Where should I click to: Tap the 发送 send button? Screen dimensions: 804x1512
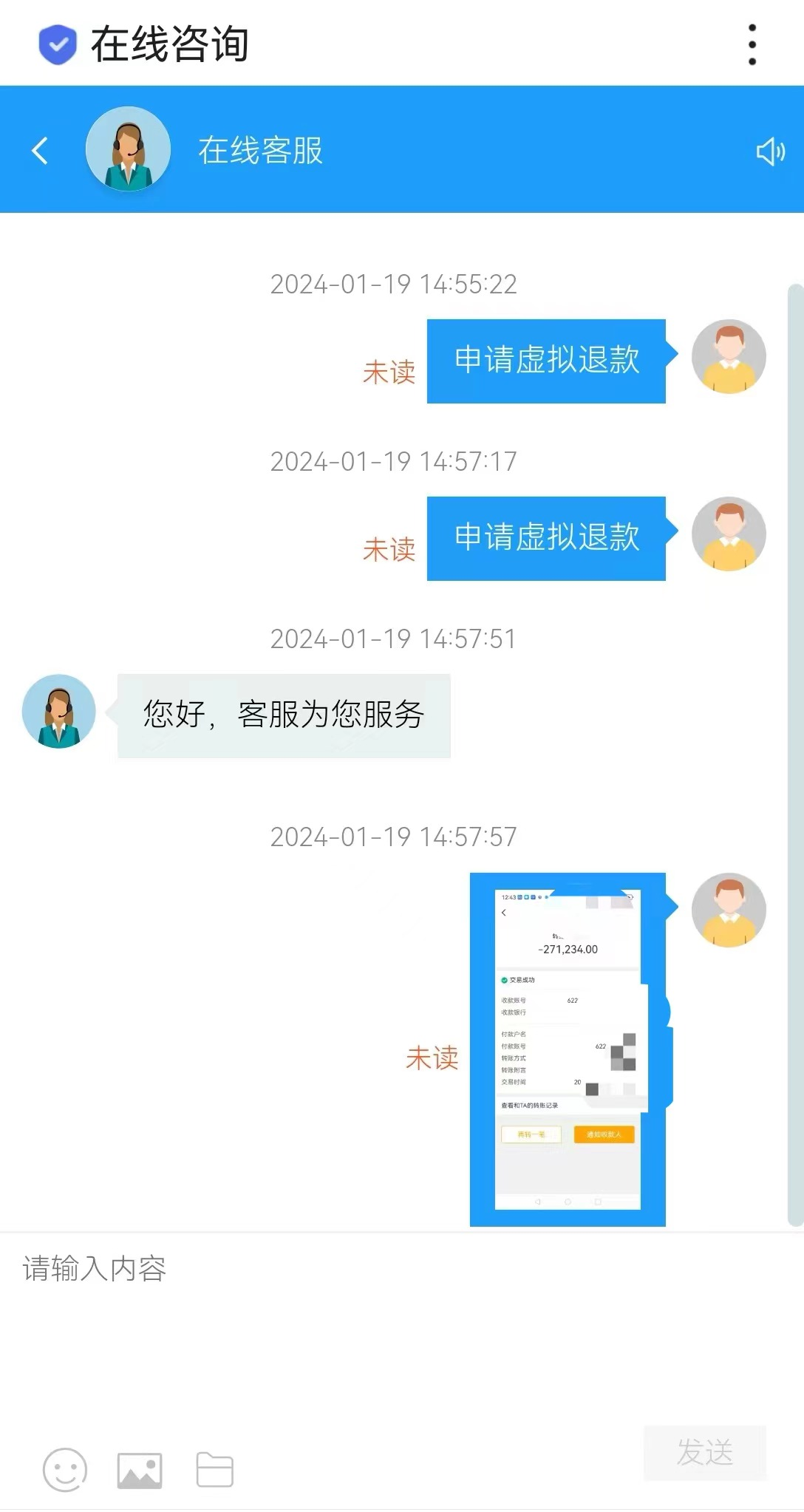point(704,1453)
